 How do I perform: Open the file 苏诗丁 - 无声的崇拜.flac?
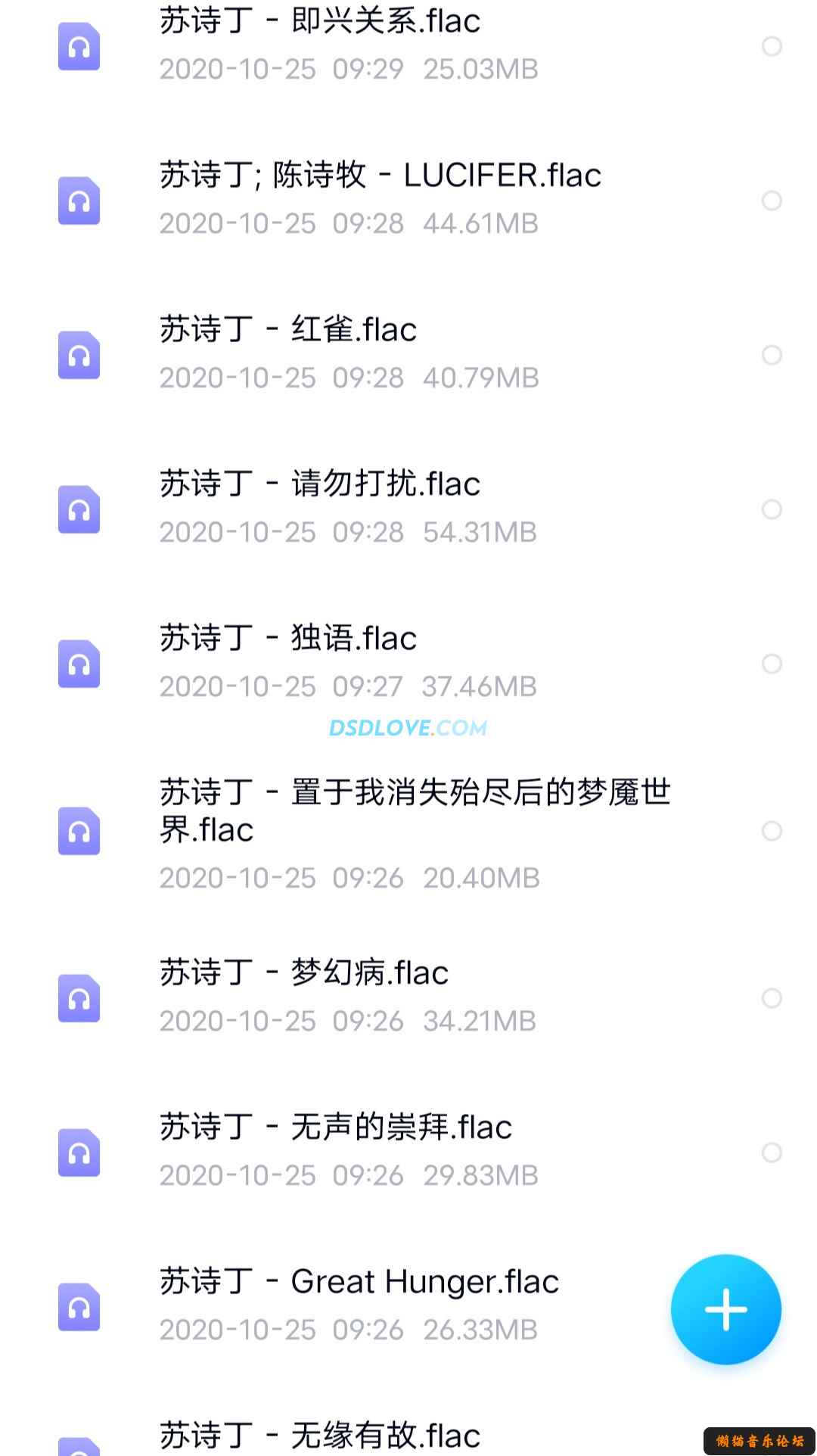[335, 1128]
